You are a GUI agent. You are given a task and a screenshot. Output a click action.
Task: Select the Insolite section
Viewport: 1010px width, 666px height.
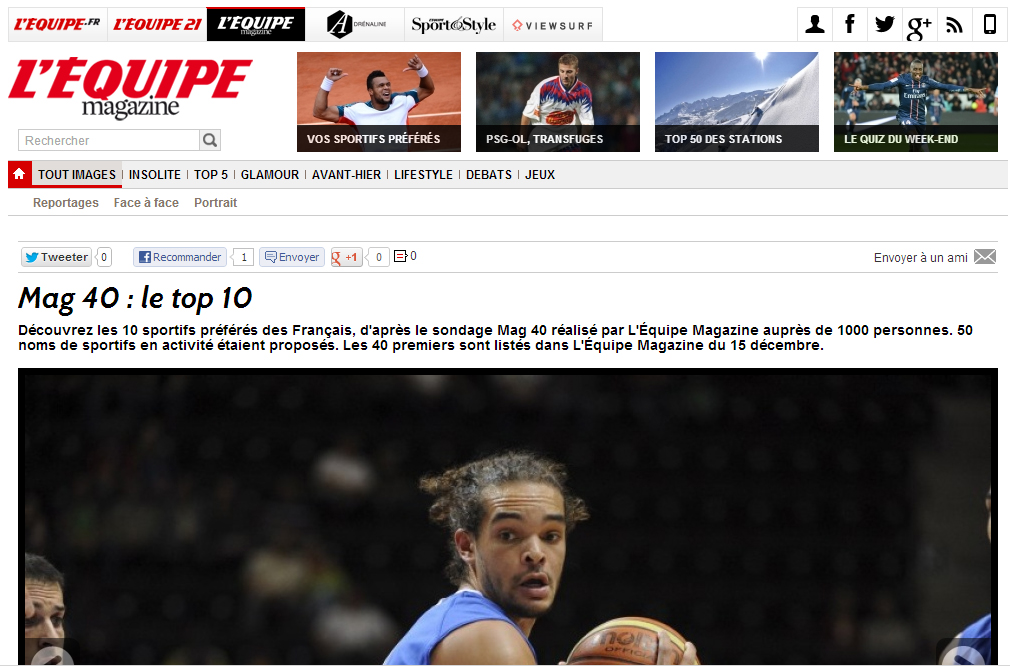(155, 174)
